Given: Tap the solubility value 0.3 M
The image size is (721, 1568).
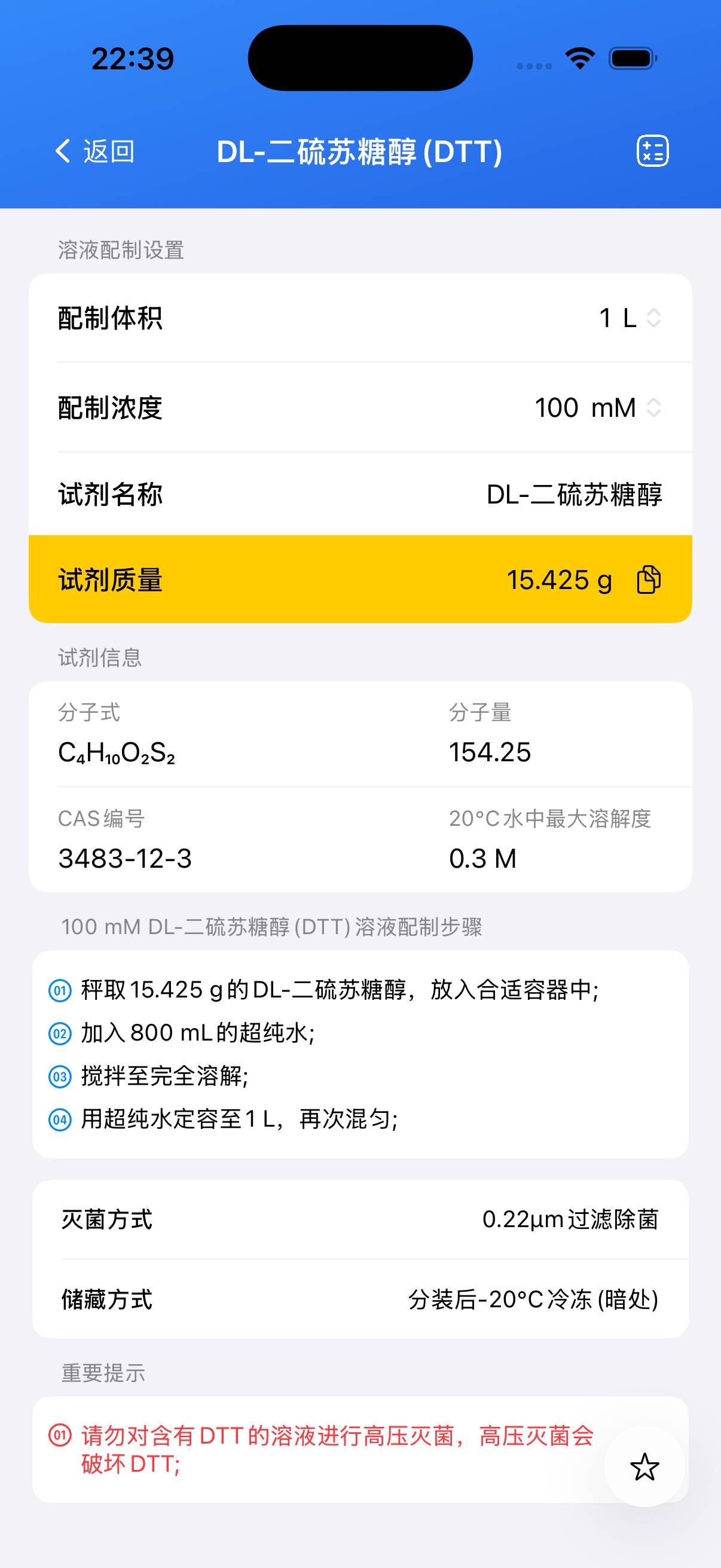Looking at the screenshot, I should pos(482,858).
